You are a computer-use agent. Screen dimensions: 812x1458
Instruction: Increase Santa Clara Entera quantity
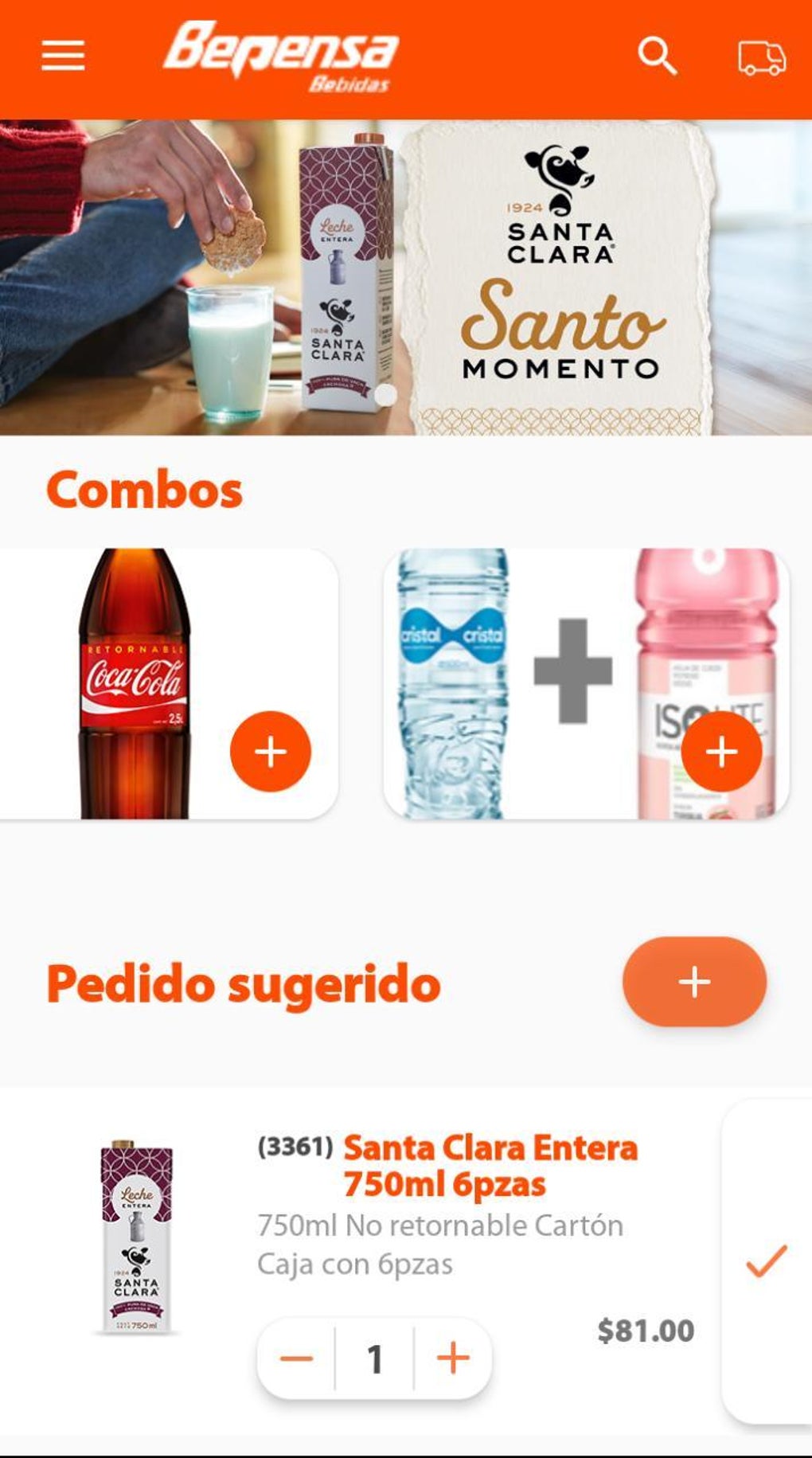453,1358
